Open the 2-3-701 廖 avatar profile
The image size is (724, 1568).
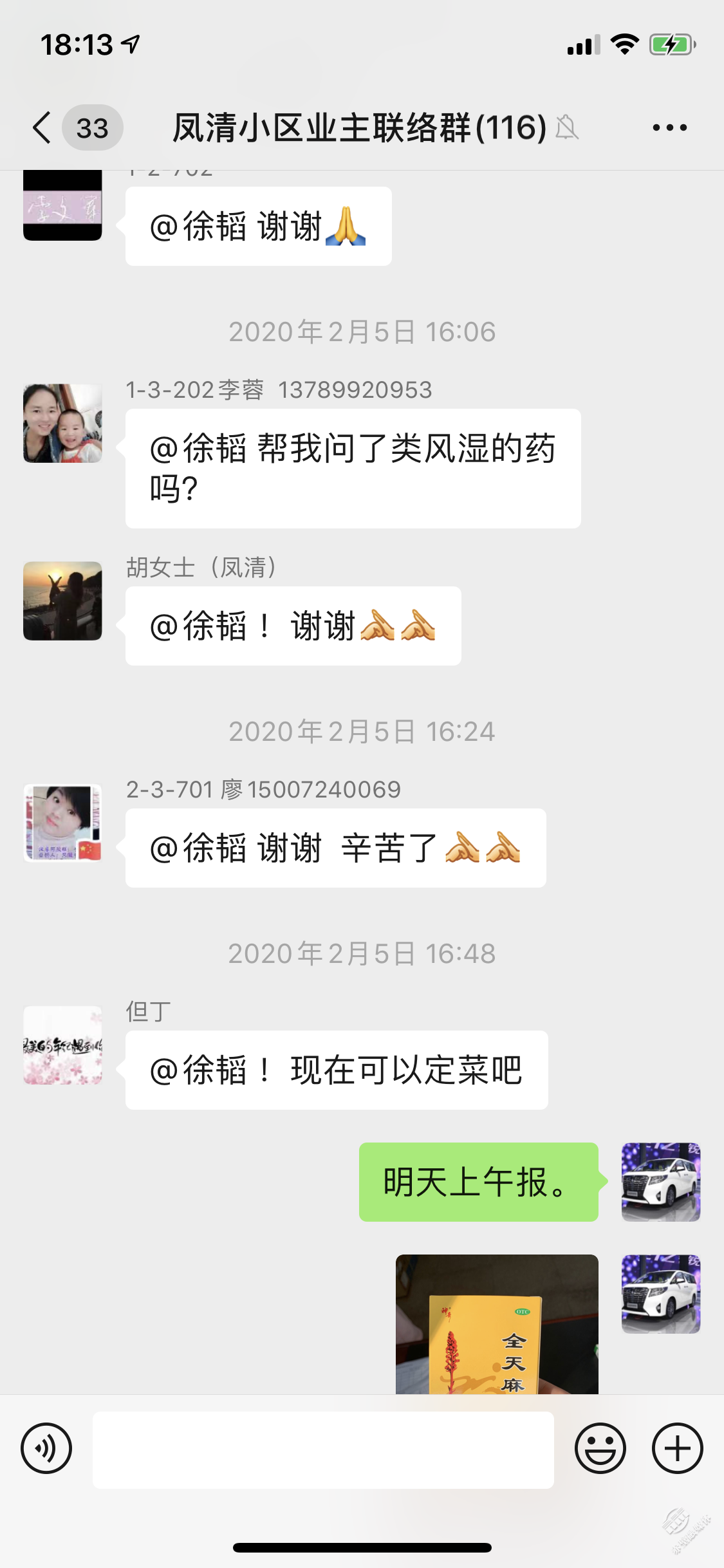point(62,823)
